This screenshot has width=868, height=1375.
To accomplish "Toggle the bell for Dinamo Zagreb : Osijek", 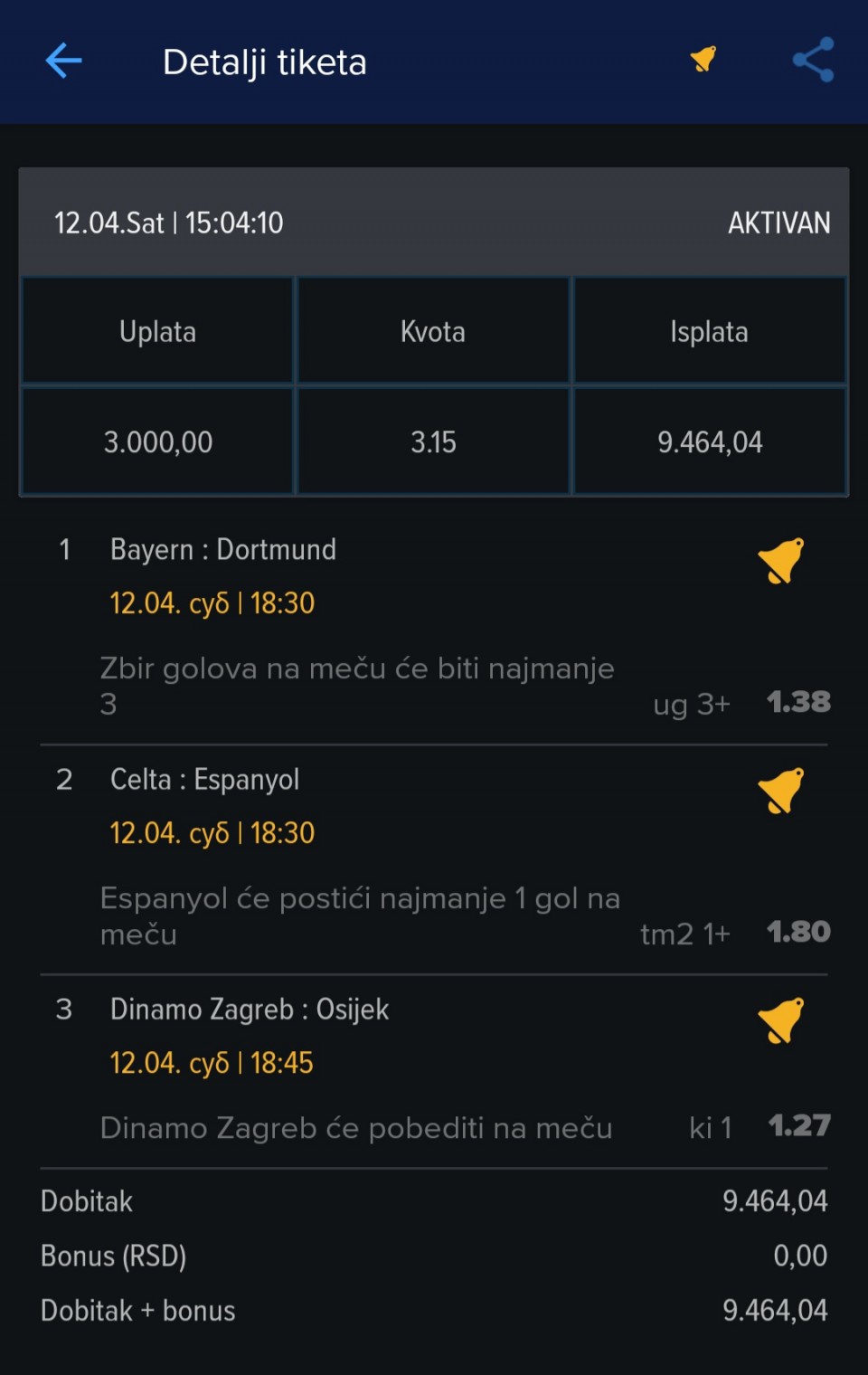I will tap(780, 1020).
